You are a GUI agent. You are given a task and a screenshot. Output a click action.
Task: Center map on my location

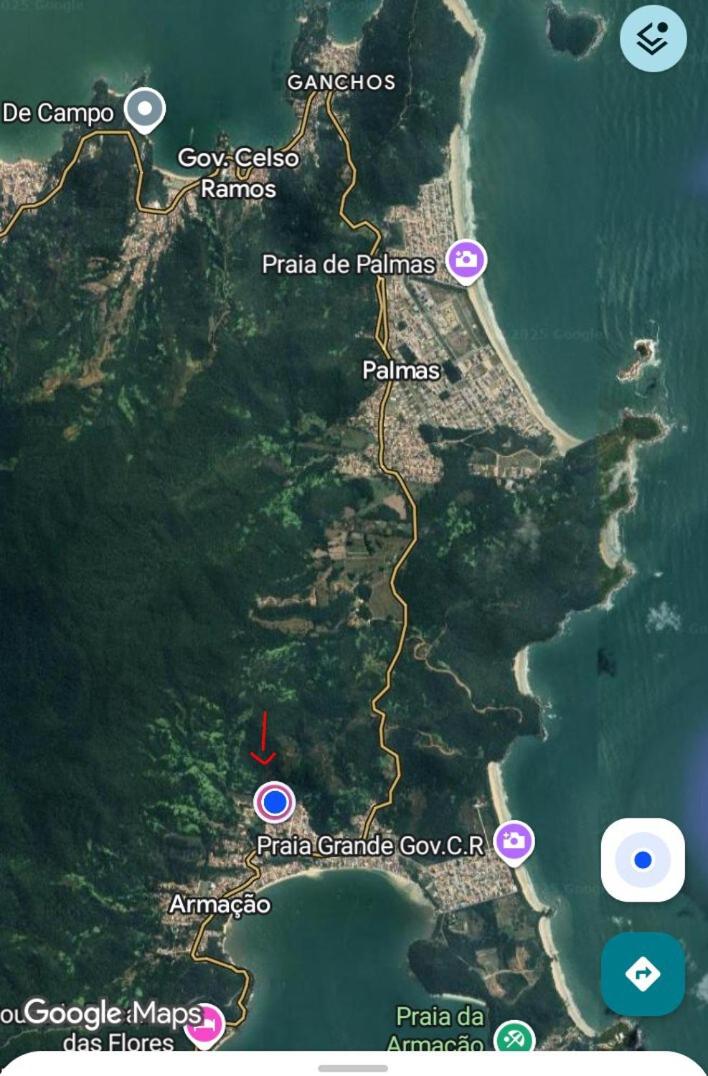[x=642, y=860]
